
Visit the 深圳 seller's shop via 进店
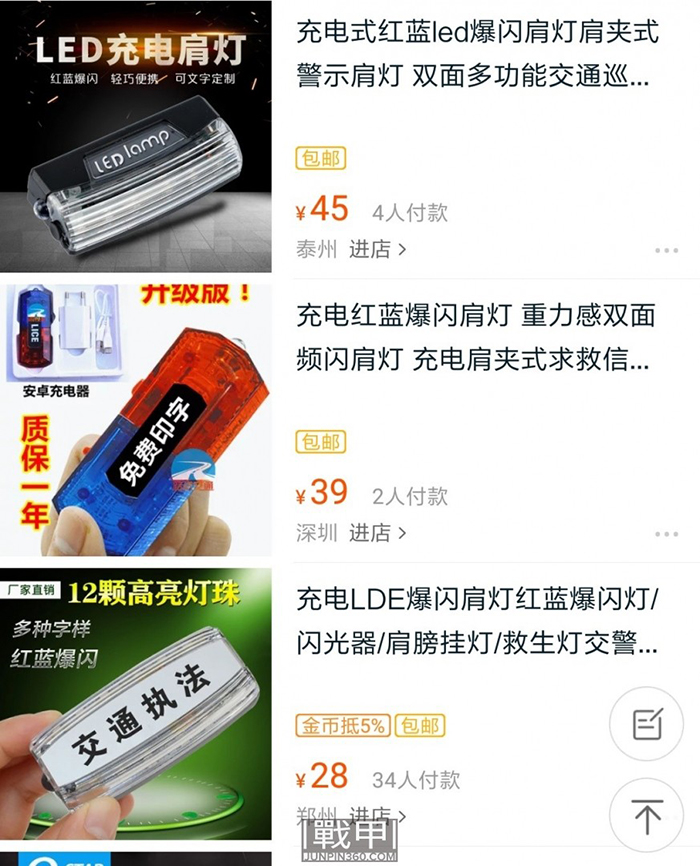pos(377,533)
